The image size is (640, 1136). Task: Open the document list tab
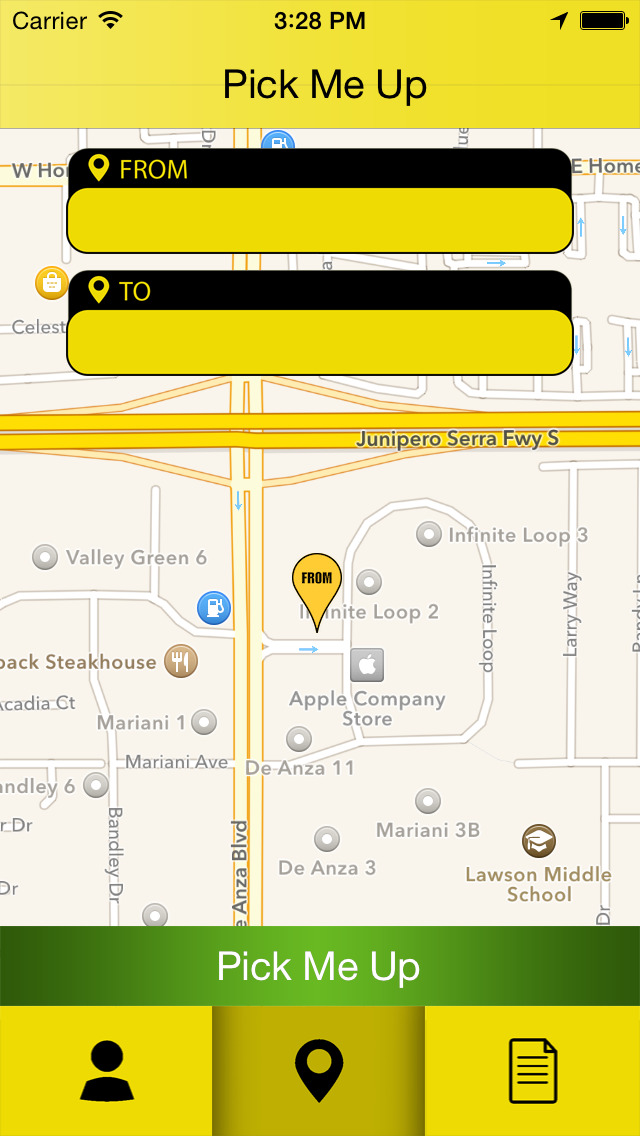[x=532, y=1071]
